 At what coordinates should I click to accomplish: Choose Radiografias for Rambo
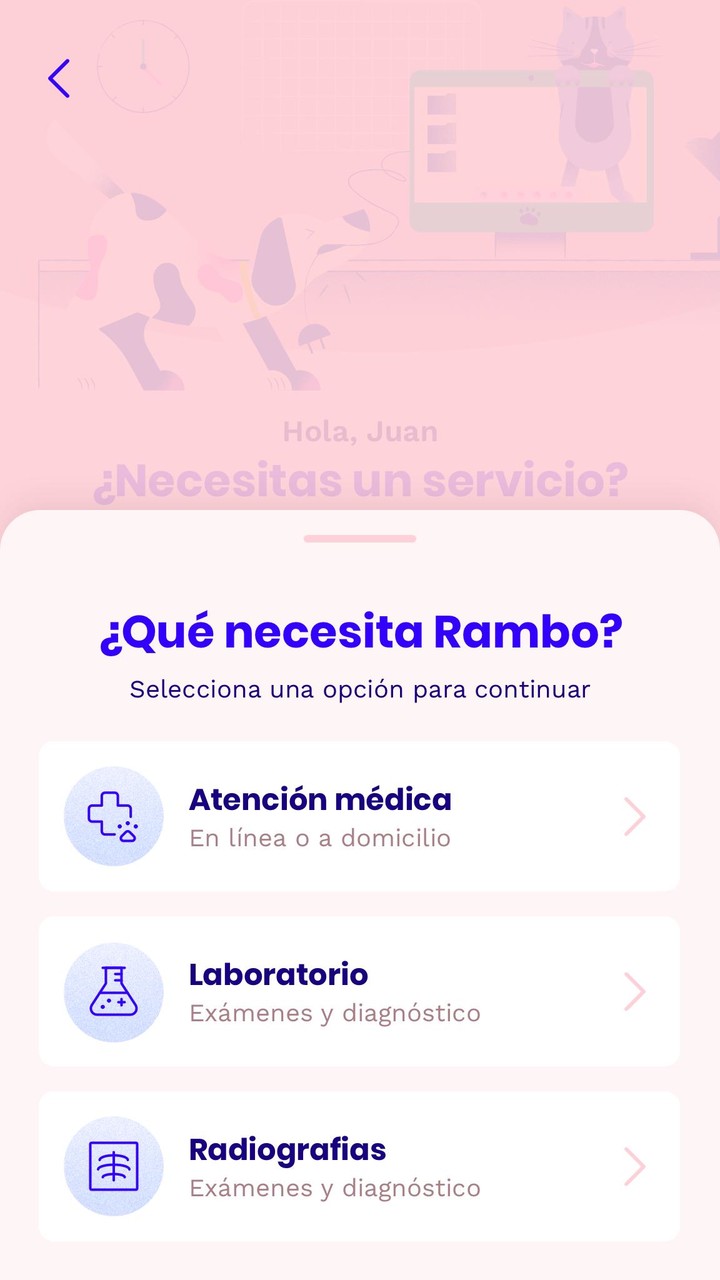pos(359,1166)
